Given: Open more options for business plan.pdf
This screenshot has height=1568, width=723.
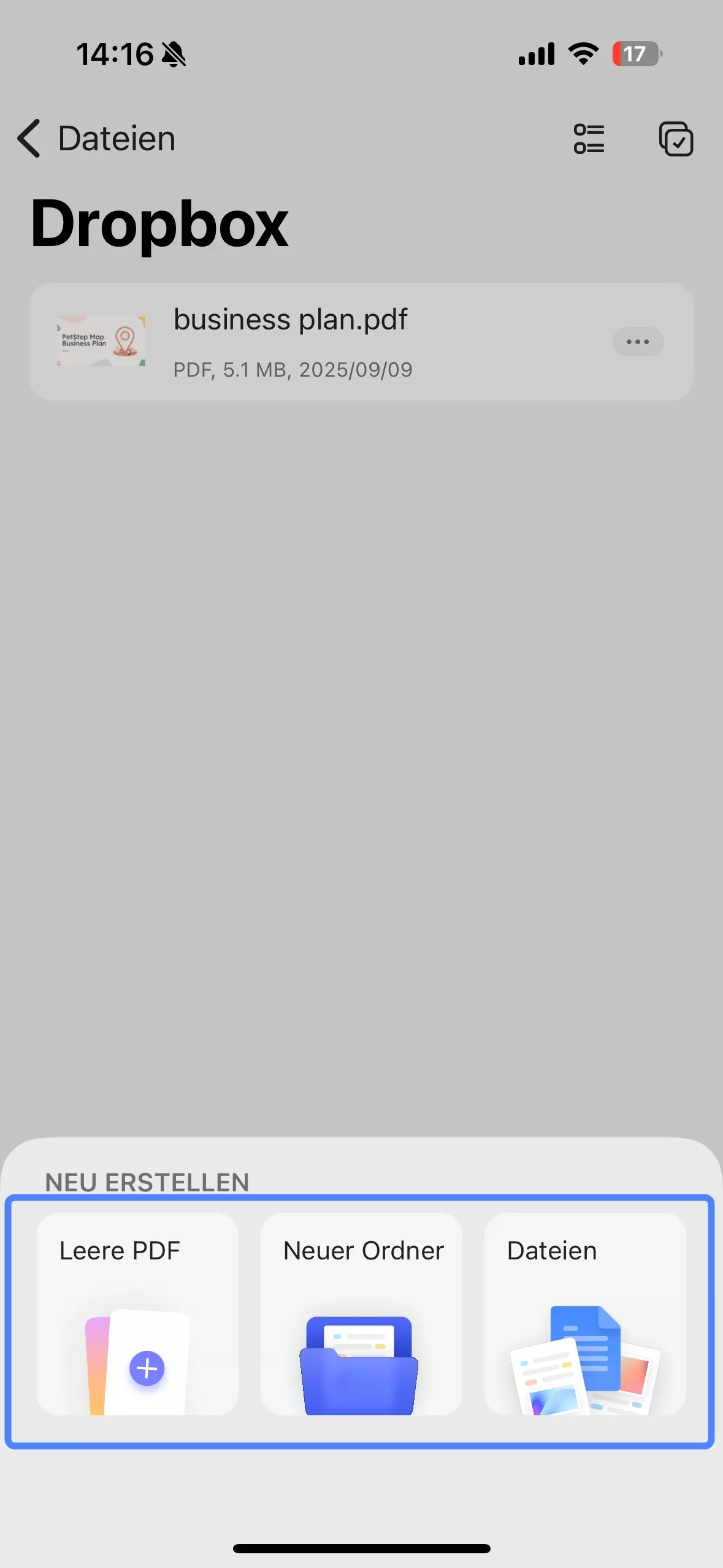Looking at the screenshot, I should click(x=638, y=342).
